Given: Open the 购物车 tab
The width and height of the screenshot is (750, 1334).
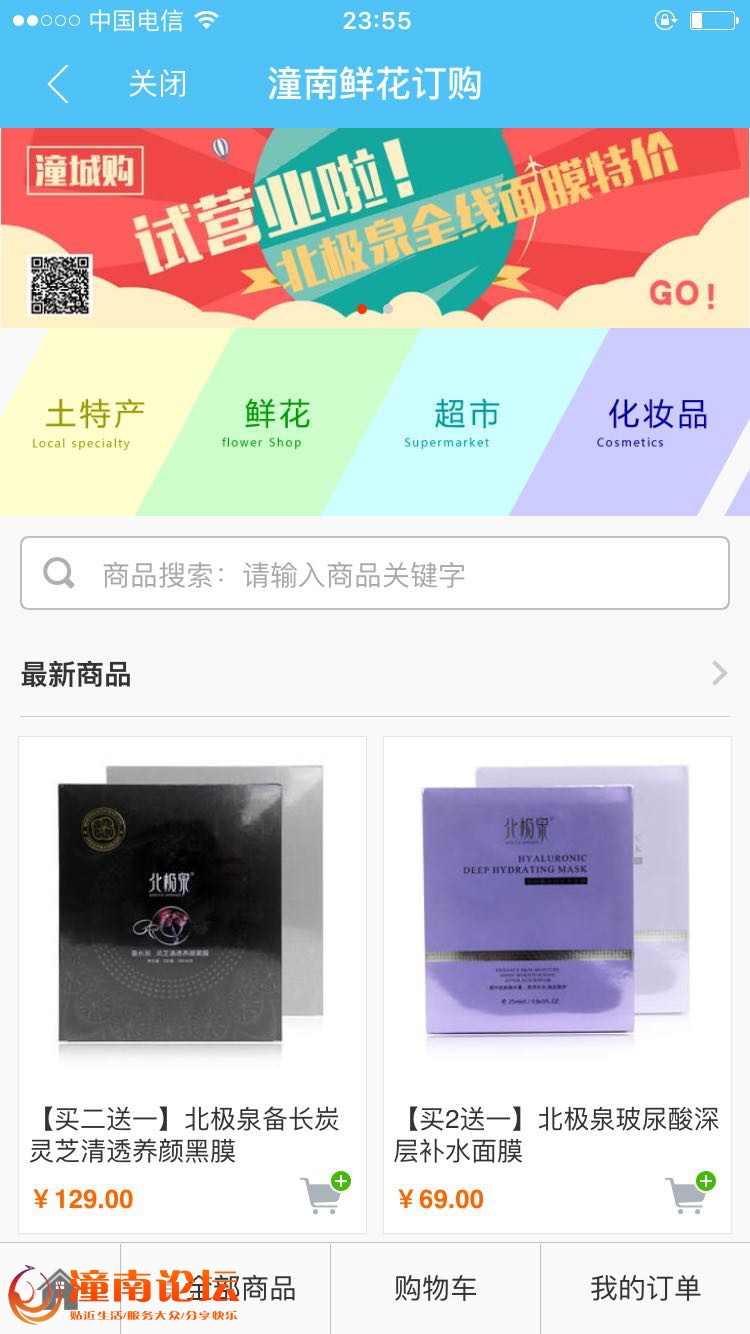Looking at the screenshot, I should [435, 1289].
